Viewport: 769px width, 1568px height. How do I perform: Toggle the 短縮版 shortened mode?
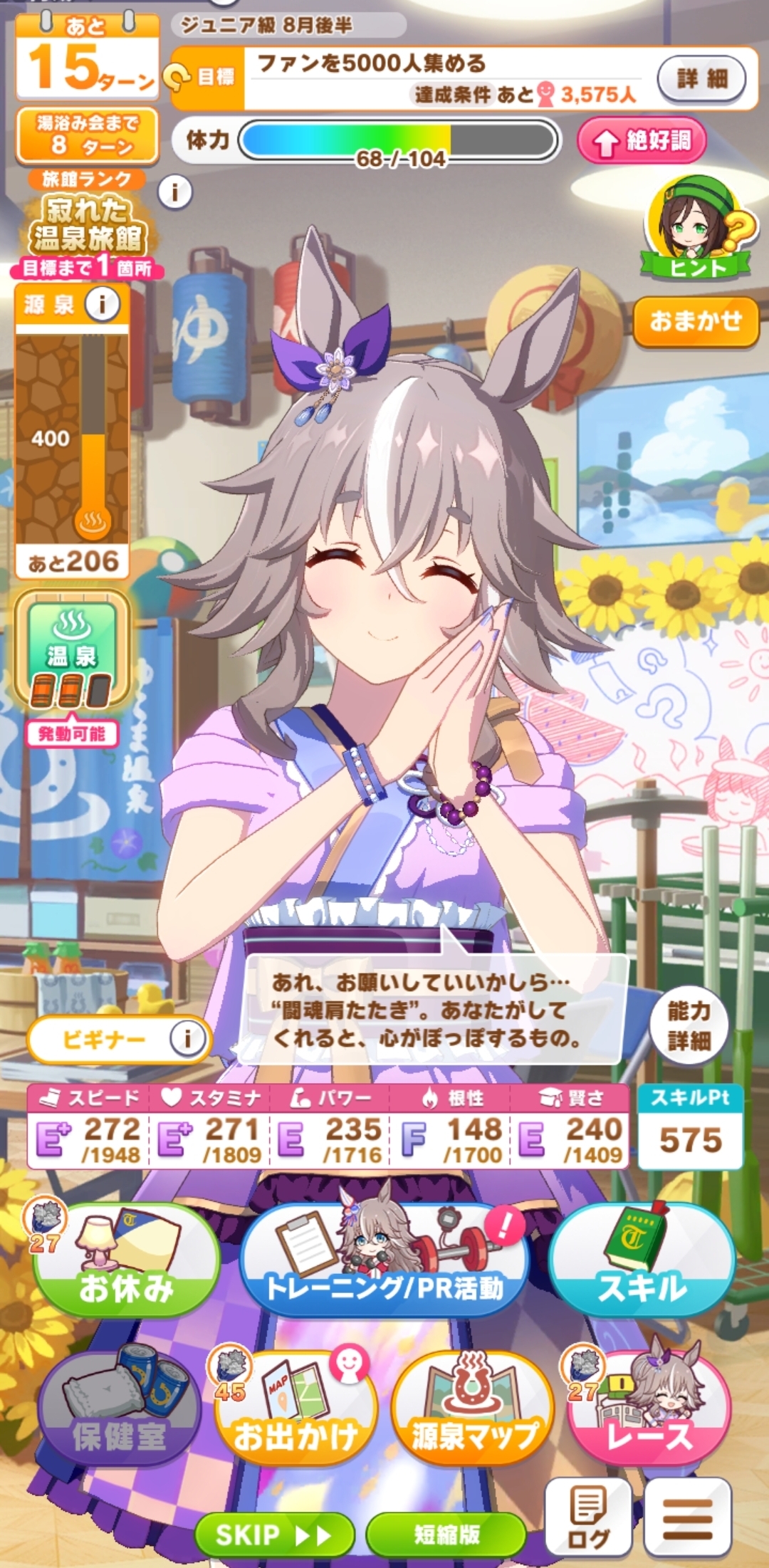pos(446,1536)
